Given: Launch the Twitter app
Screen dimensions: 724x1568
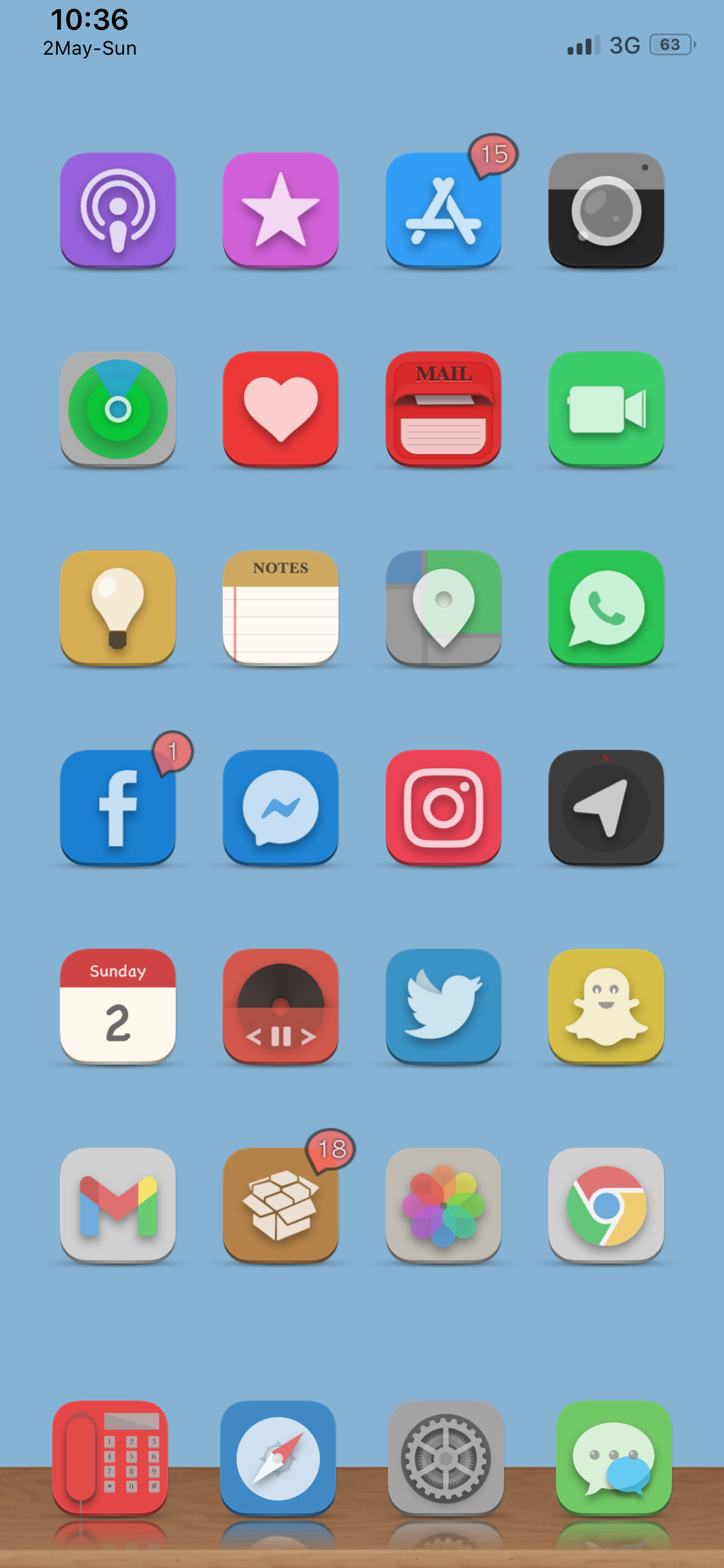Looking at the screenshot, I should pyautogui.click(x=443, y=1006).
